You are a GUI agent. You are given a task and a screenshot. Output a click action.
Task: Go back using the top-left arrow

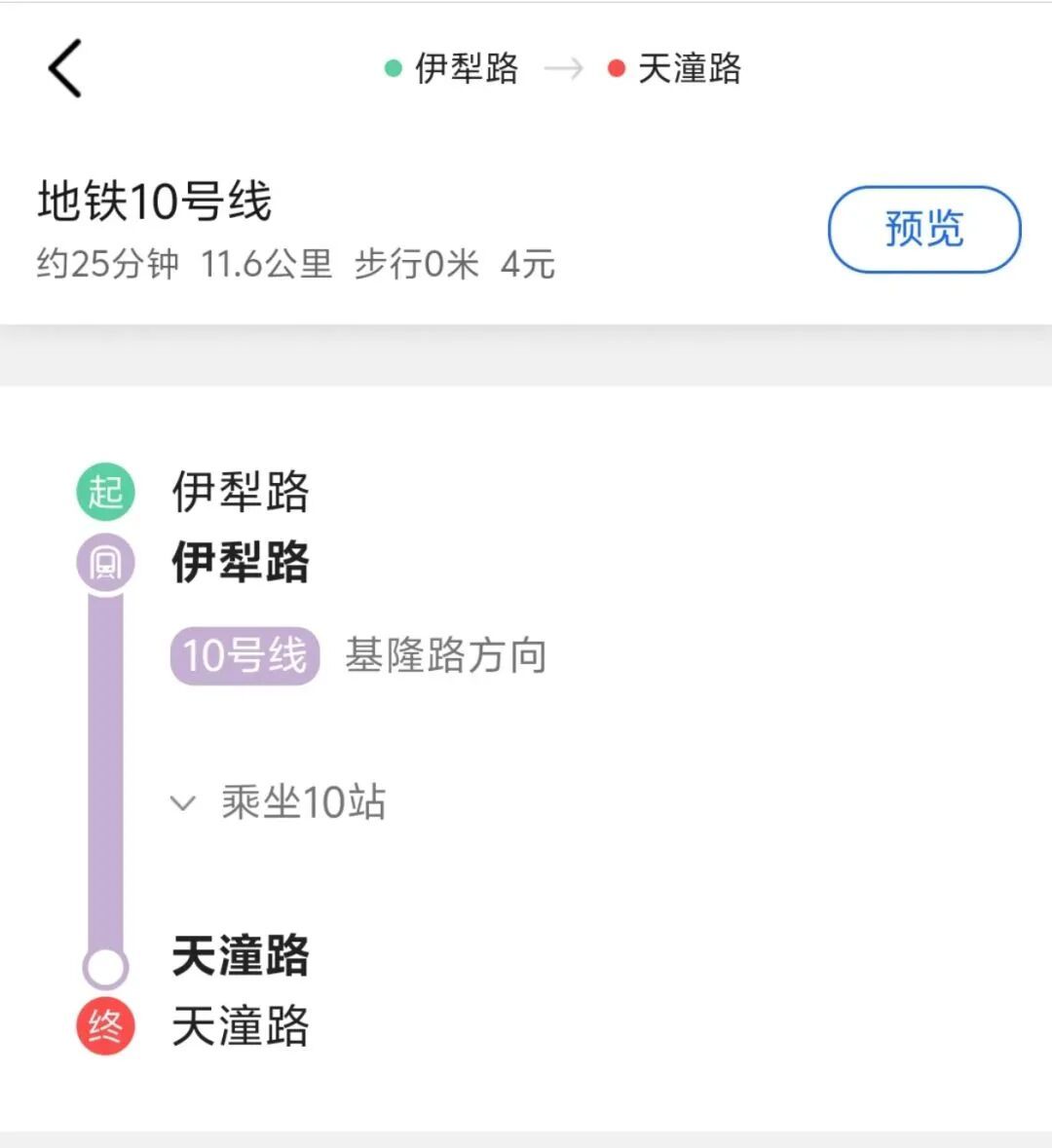(65, 68)
